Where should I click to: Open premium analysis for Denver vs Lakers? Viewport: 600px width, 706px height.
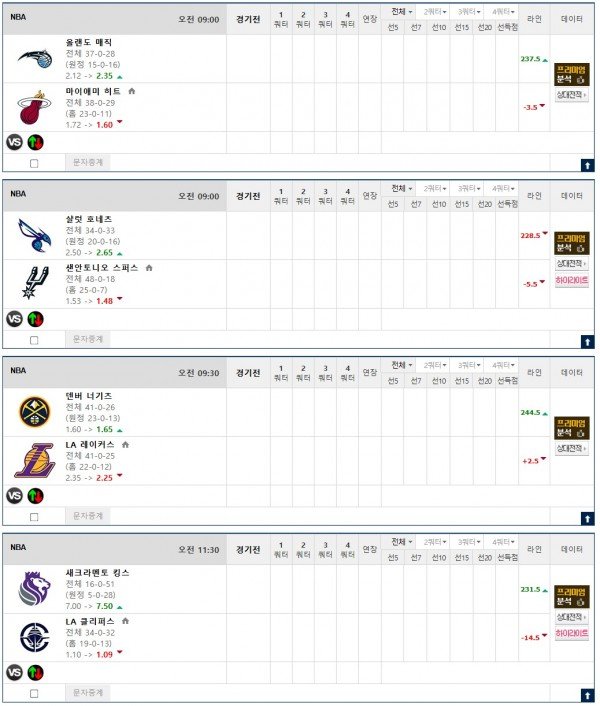571,428
